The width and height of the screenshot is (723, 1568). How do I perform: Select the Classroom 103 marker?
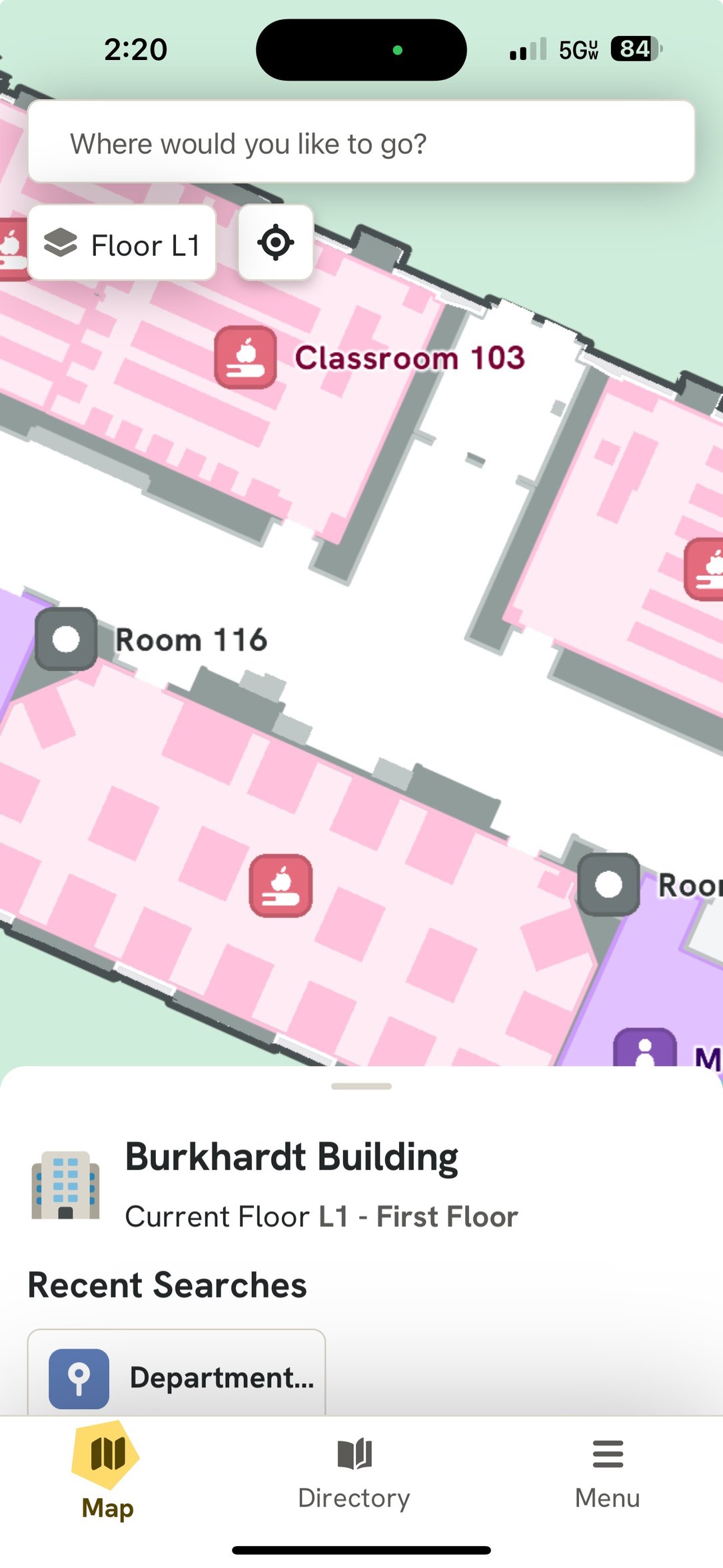245,357
